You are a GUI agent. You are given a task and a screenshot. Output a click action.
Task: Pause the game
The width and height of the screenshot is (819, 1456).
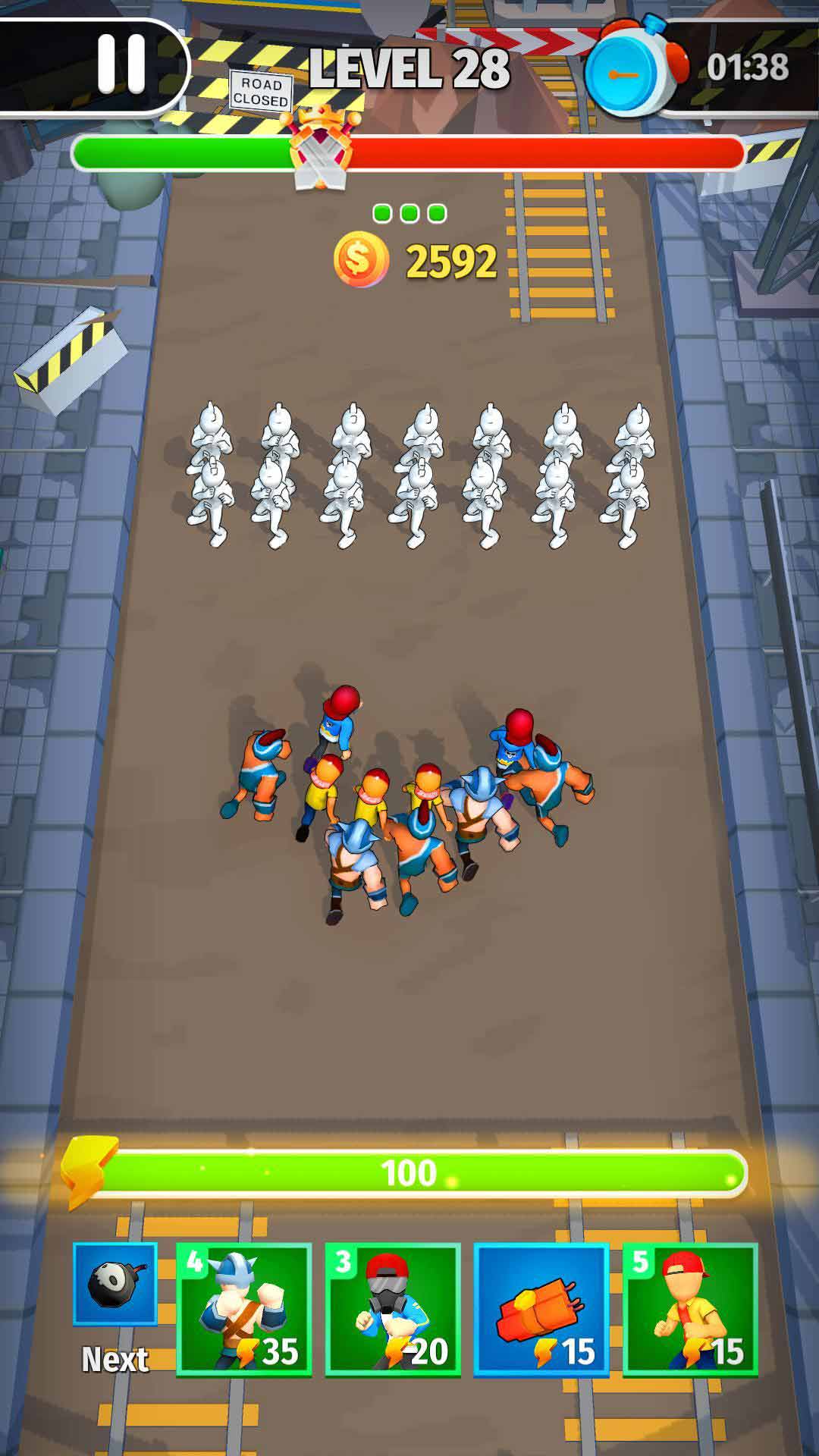pos(121,64)
